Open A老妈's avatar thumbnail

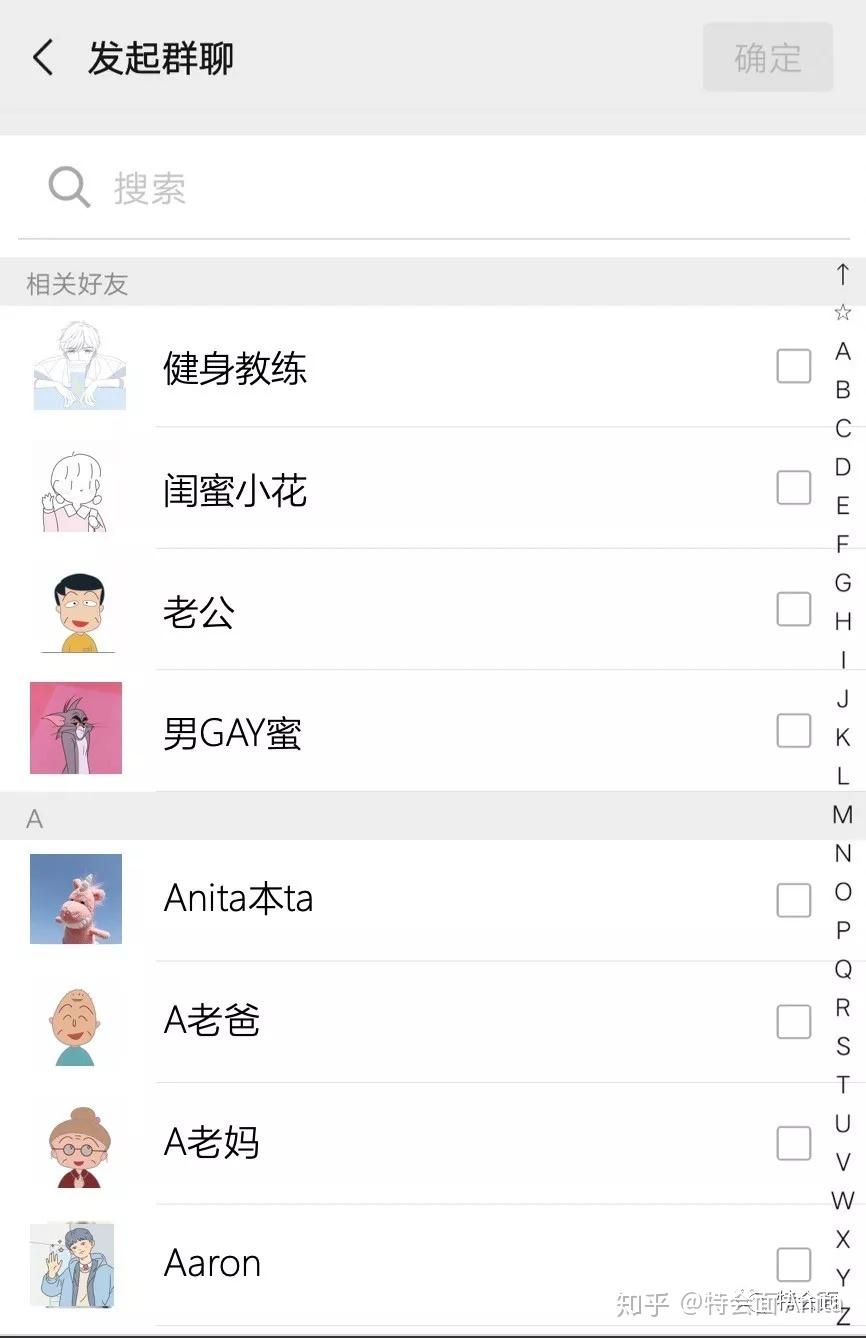pyautogui.click(x=75, y=1143)
